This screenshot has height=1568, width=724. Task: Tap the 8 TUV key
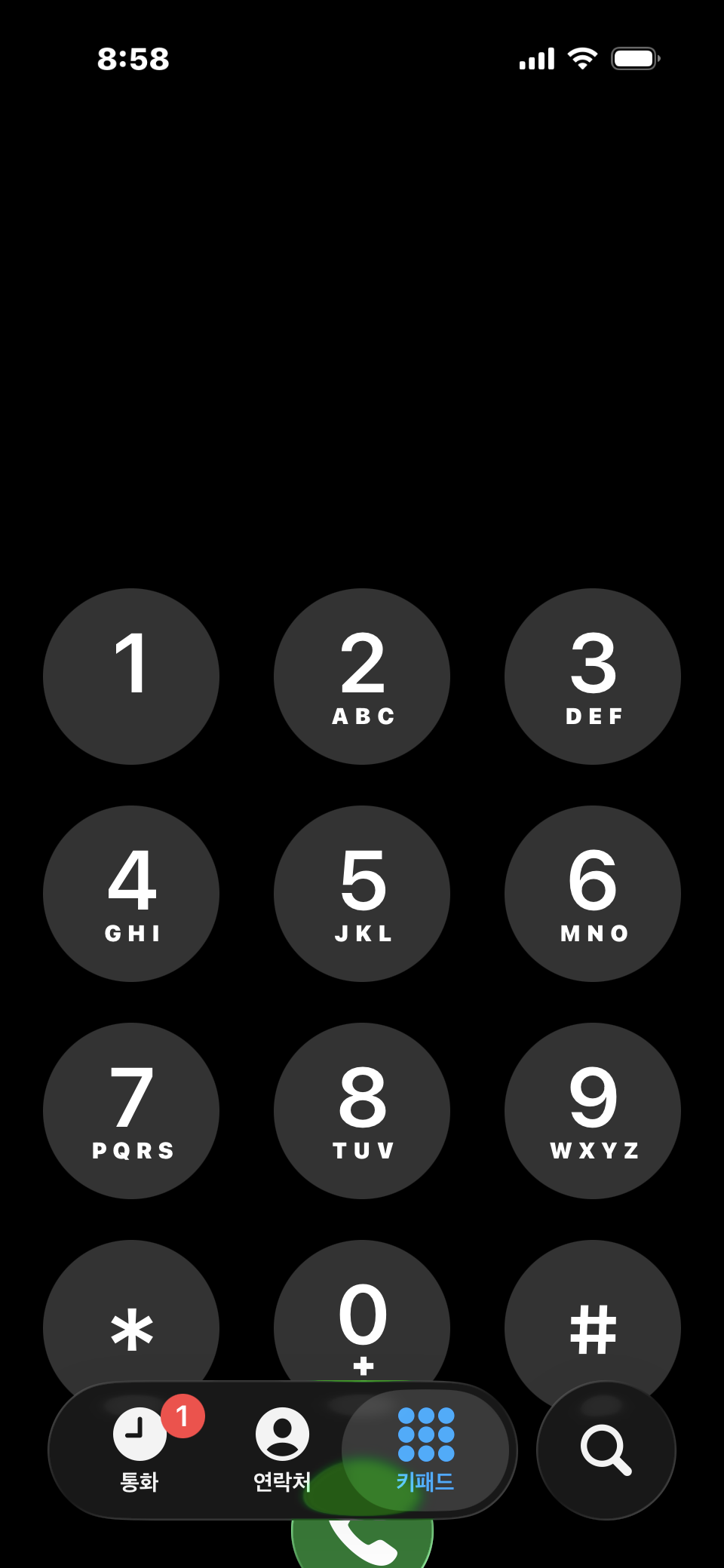362,1110
